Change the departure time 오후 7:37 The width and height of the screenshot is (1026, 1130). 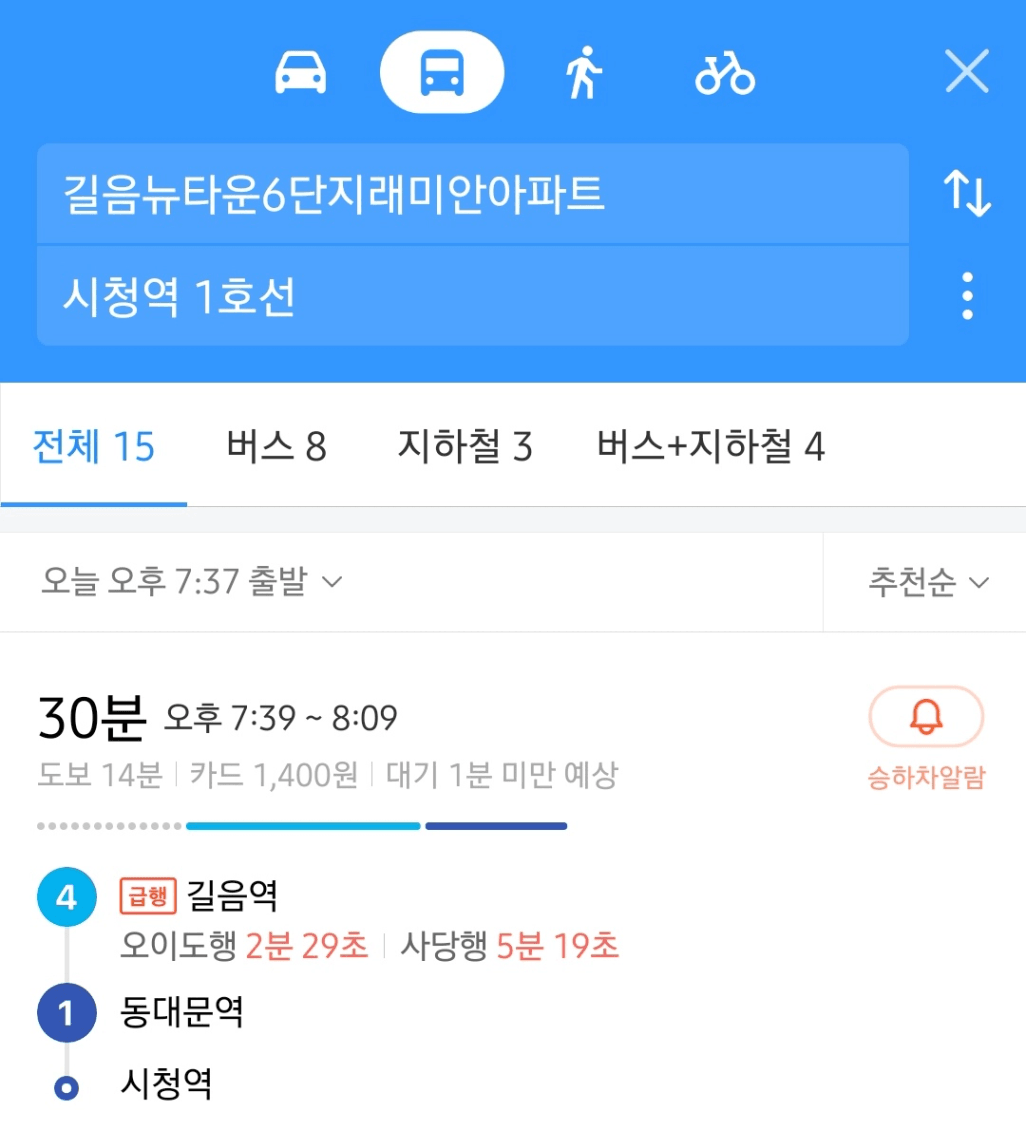[192, 582]
